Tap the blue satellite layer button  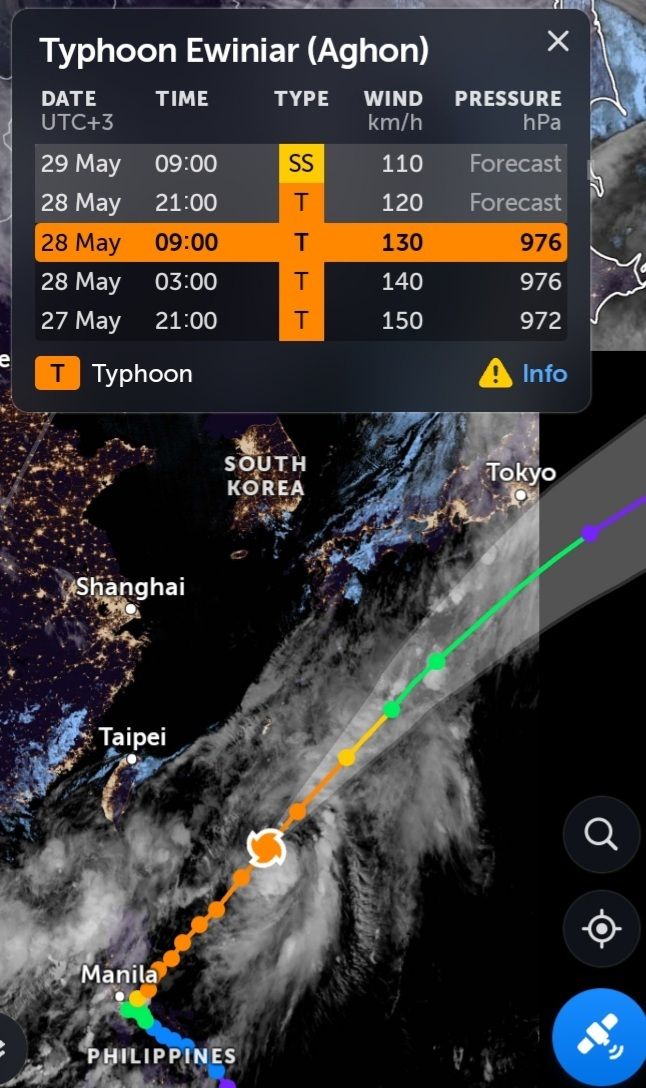[600, 1036]
